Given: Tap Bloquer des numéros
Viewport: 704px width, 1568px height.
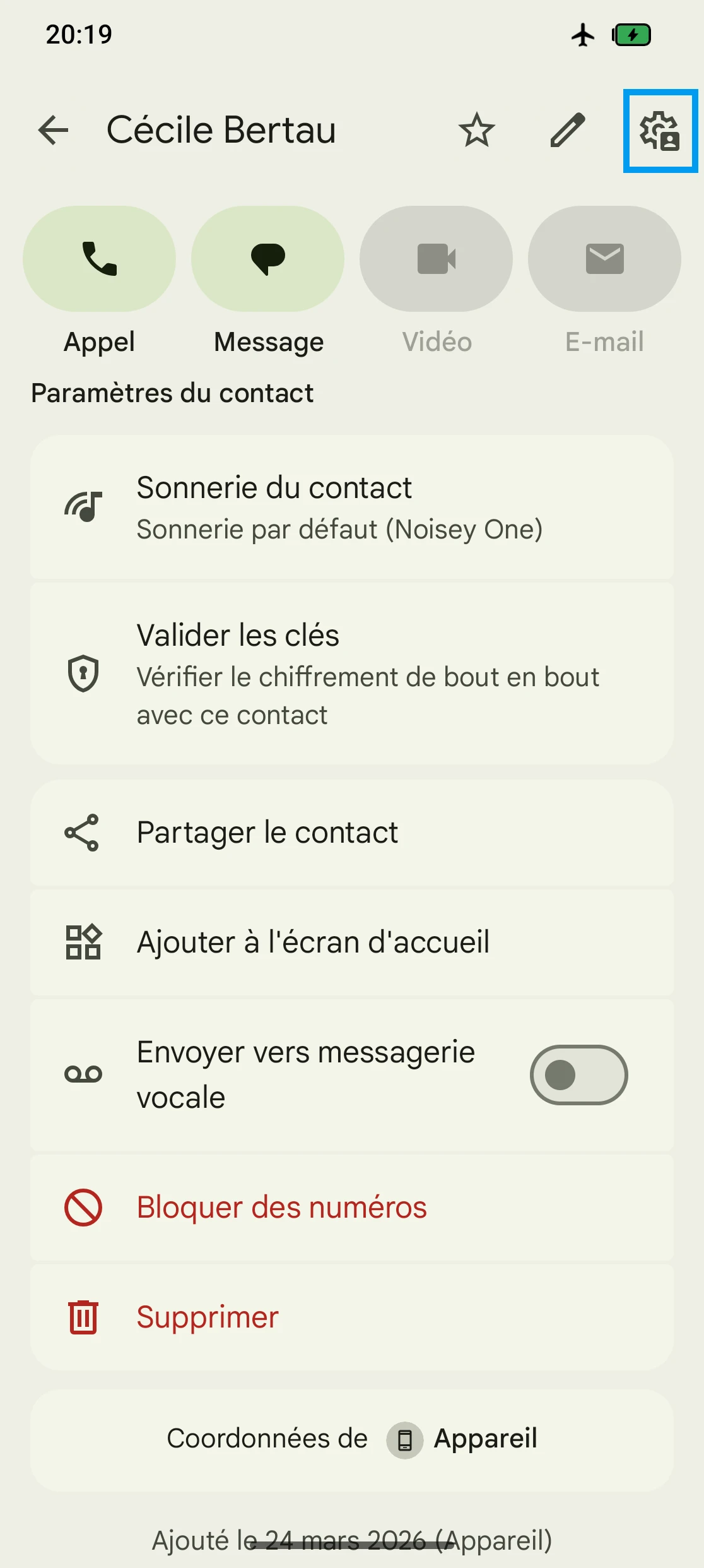Looking at the screenshot, I should tap(352, 1208).
